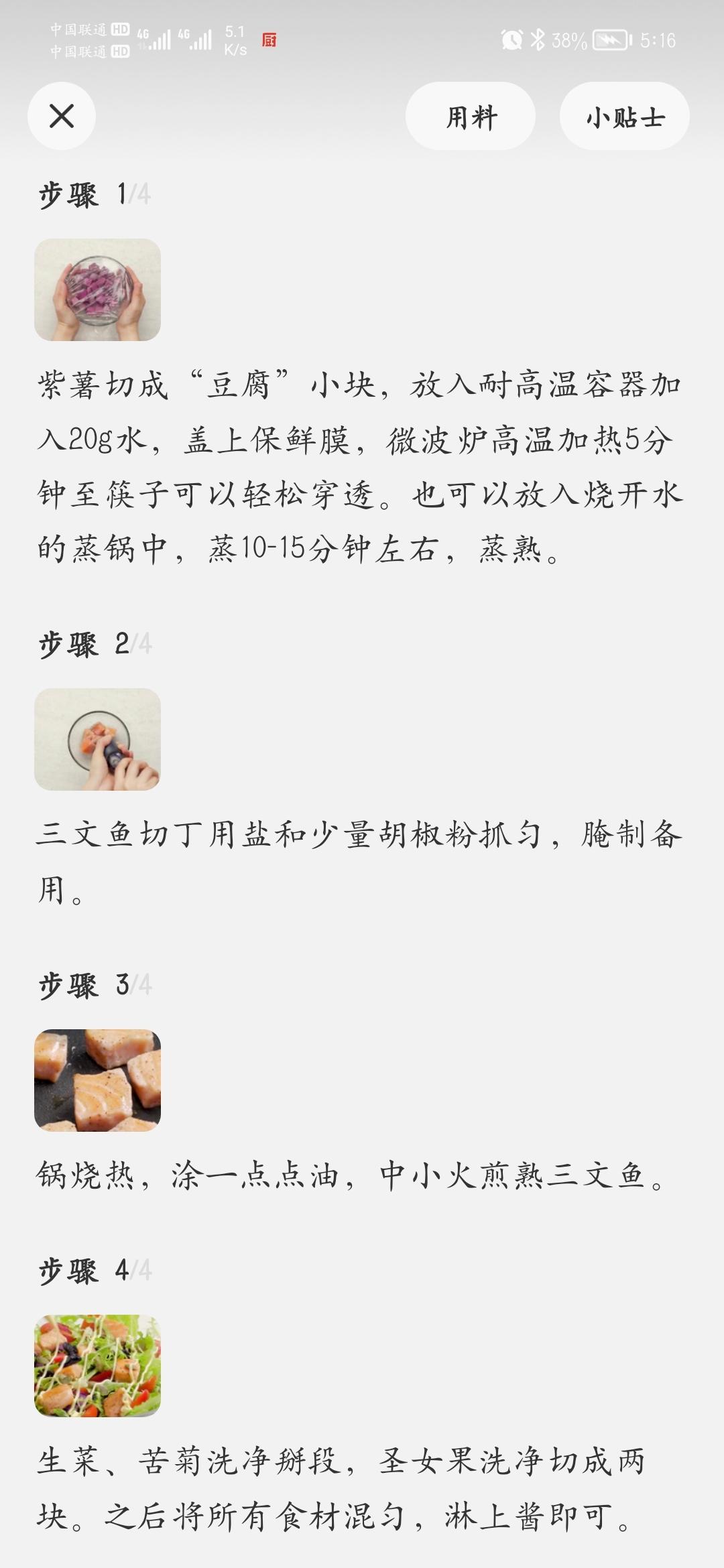Open the 用料 ingredients panel
This screenshot has height=1568, width=724.
(471, 116)
